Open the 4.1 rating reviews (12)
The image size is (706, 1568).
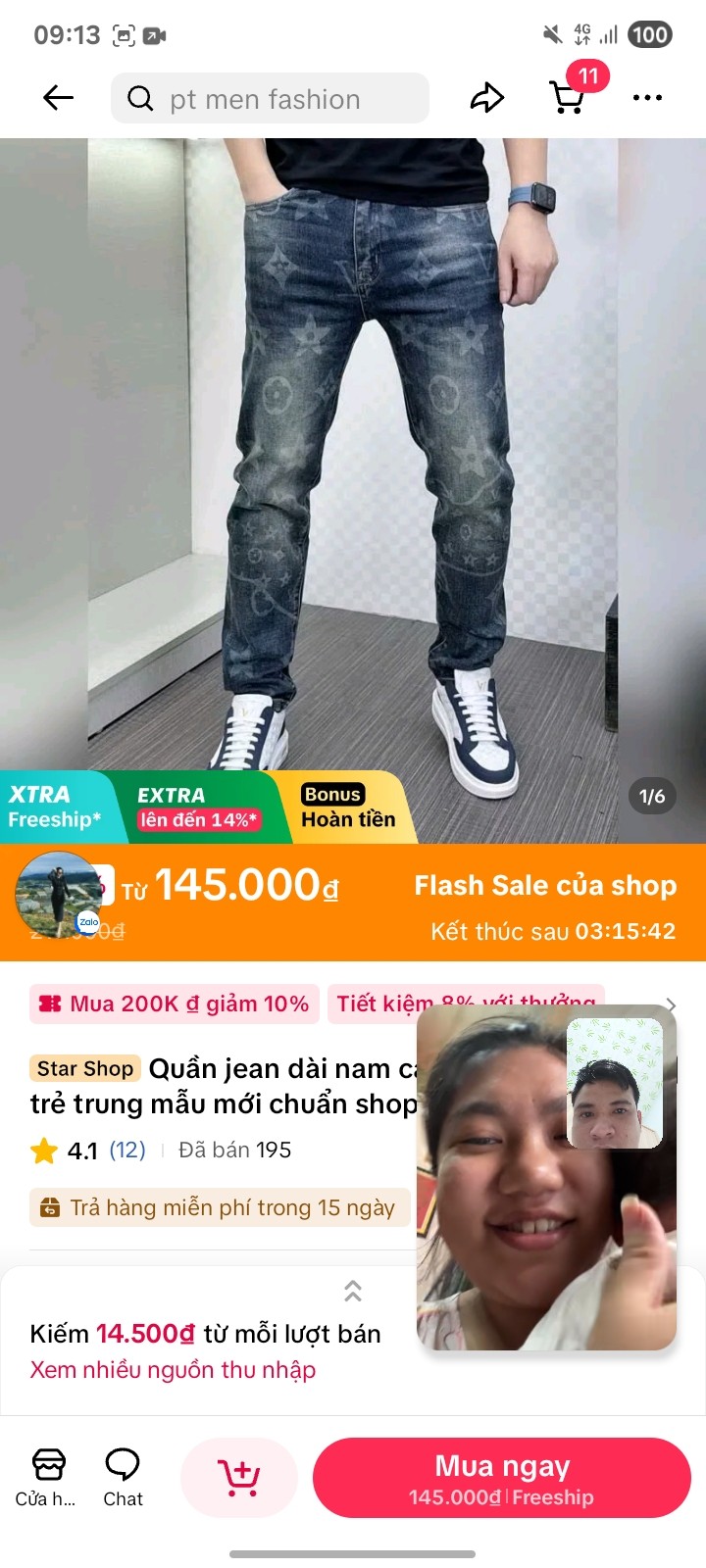90,1151
